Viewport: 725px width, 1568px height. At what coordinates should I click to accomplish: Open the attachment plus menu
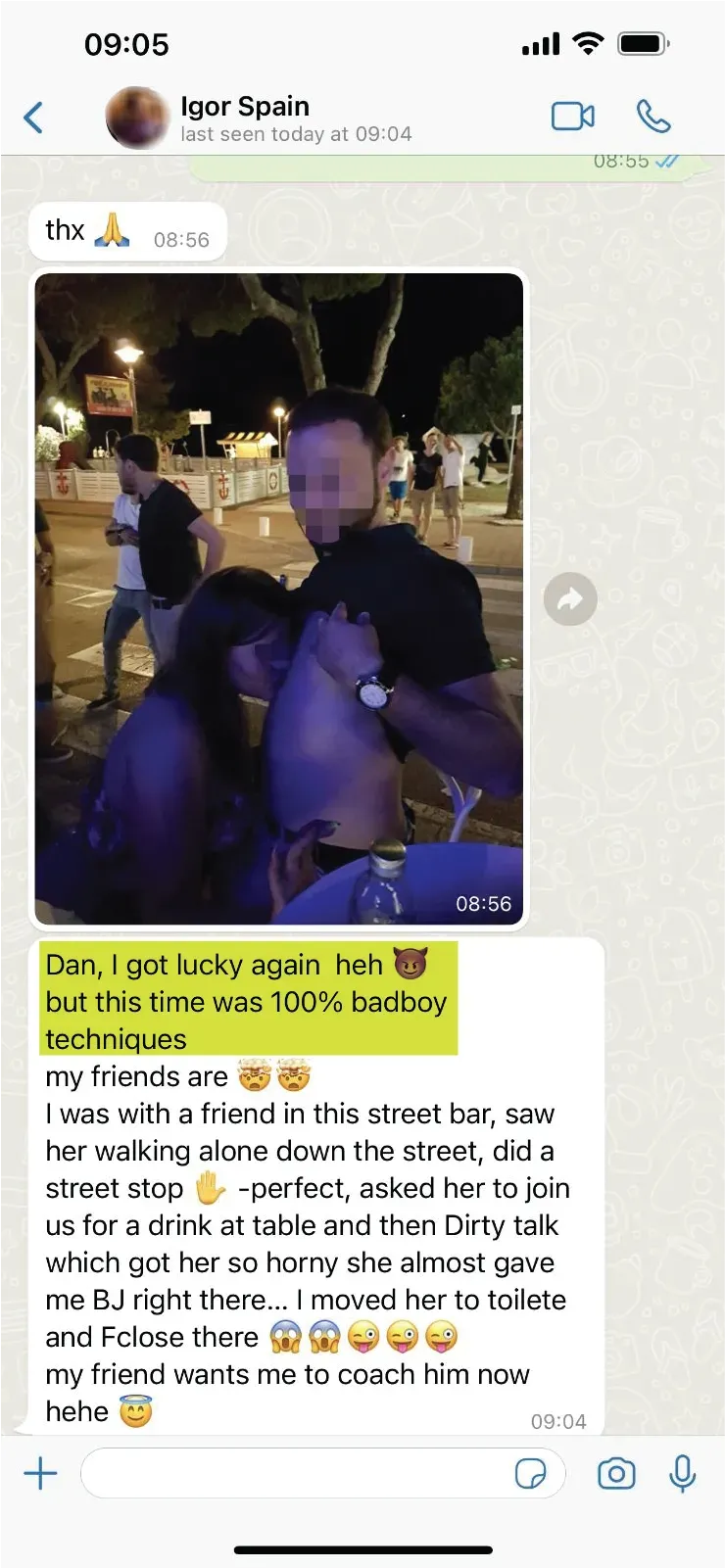click(x=40, y=1473)
